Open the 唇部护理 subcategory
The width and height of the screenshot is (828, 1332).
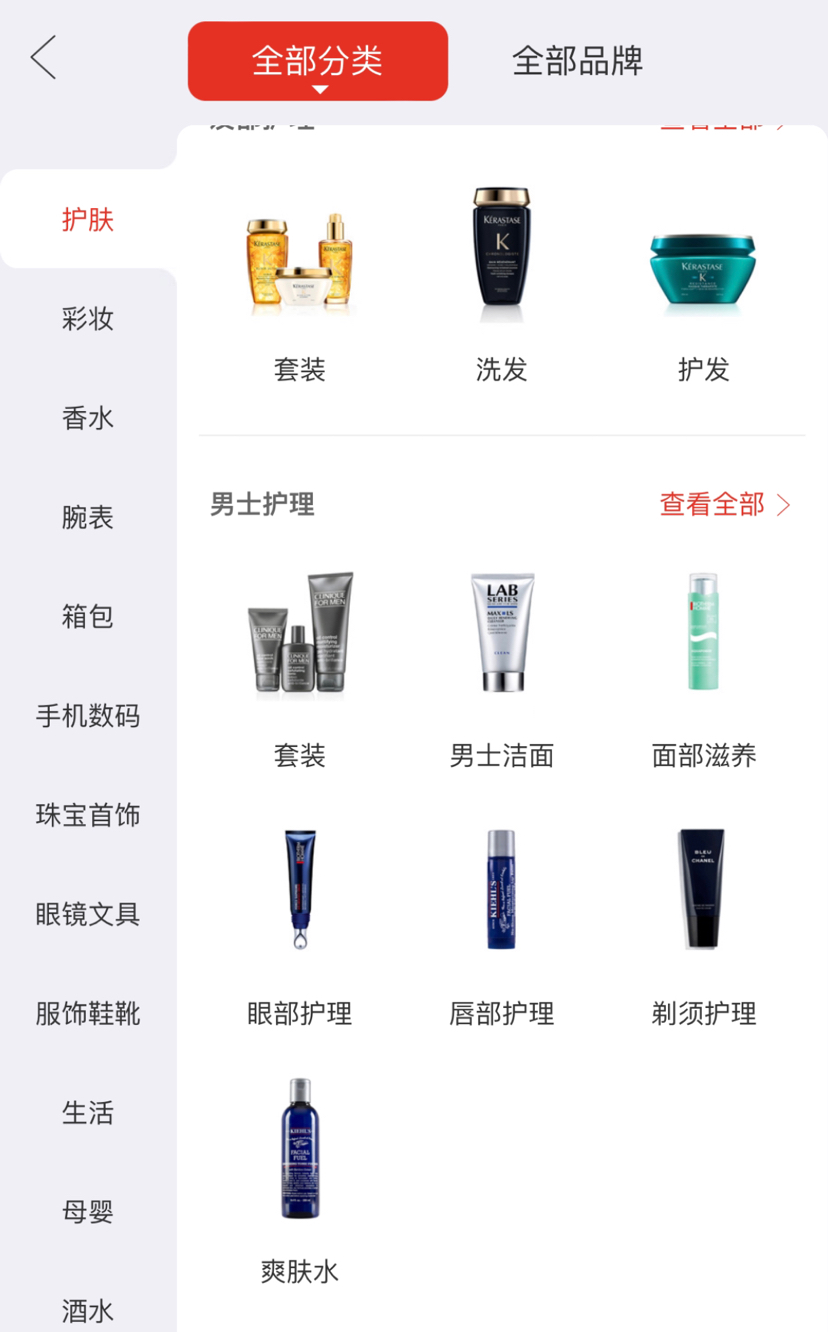(501, 925)
